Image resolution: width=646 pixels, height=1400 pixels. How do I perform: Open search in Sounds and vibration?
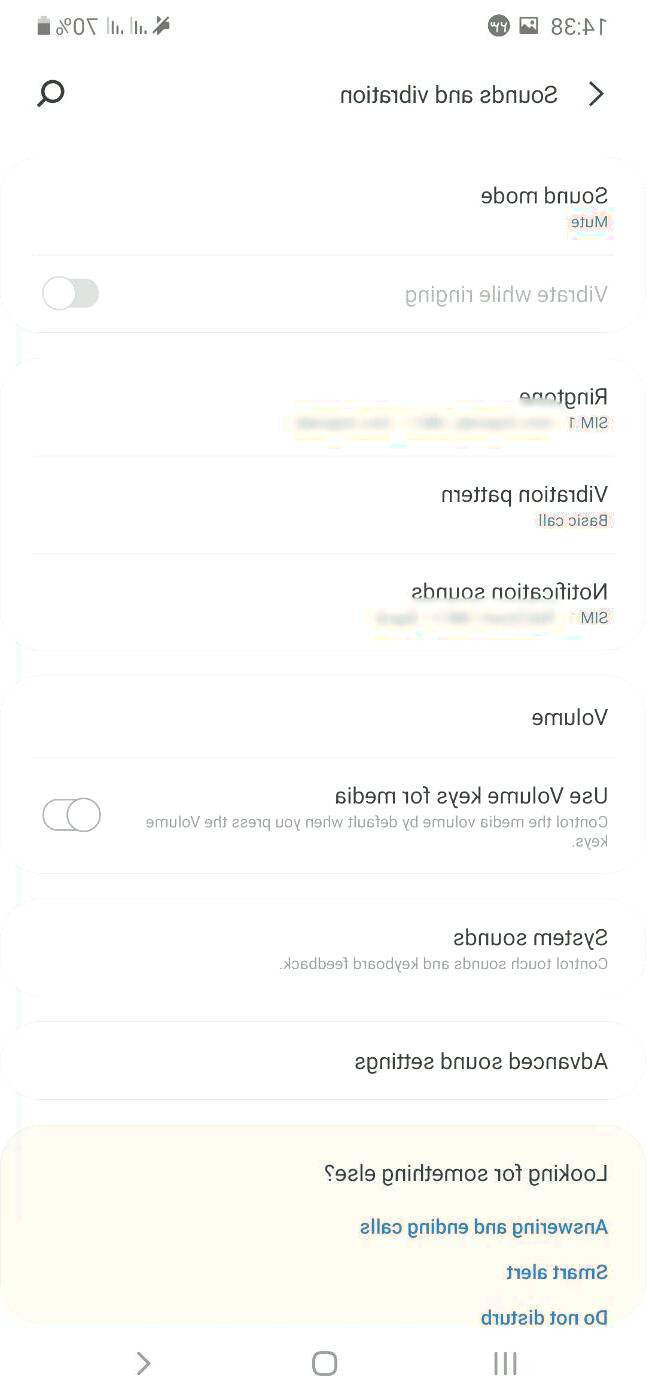click(51, 94)
